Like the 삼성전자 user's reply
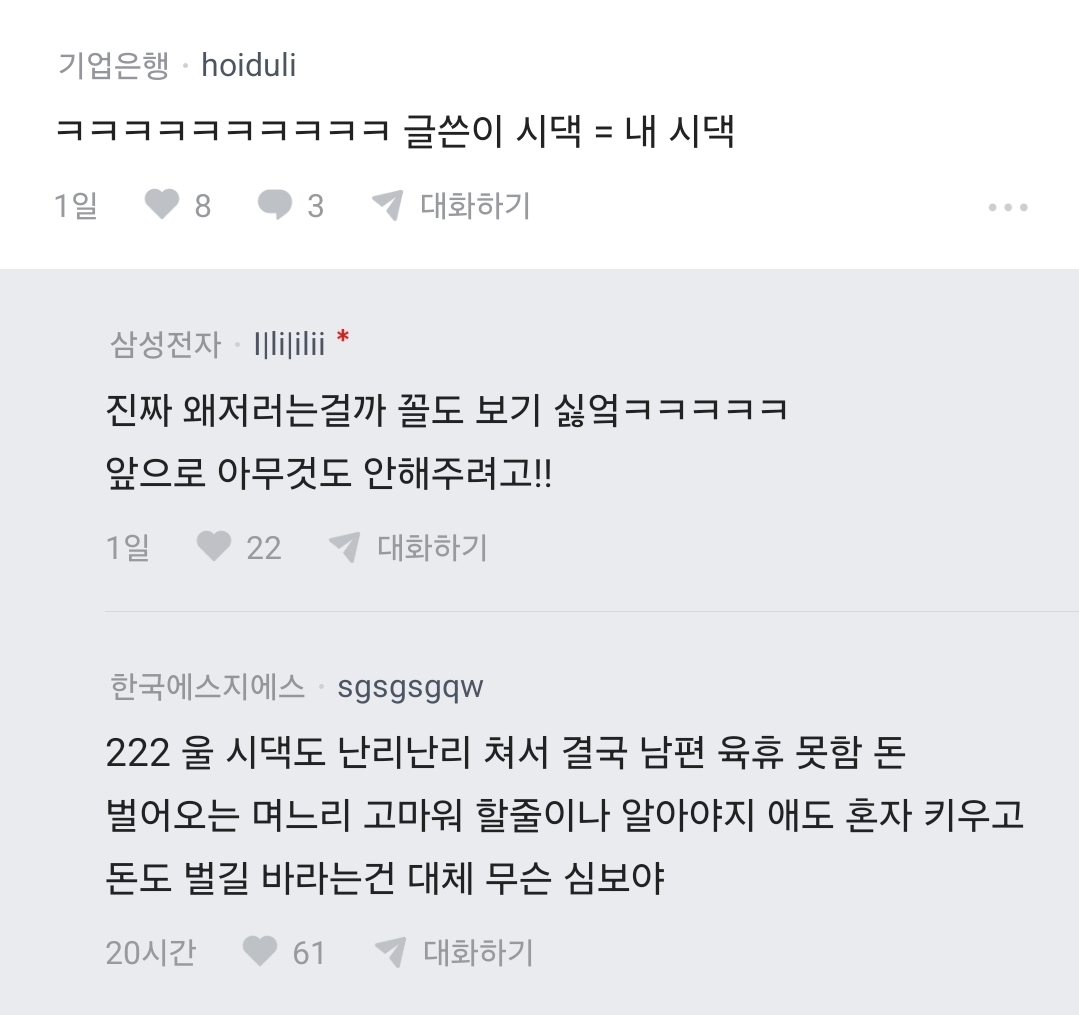The width and height of the screenshot is (1079, 1015). tap(214, 547)
